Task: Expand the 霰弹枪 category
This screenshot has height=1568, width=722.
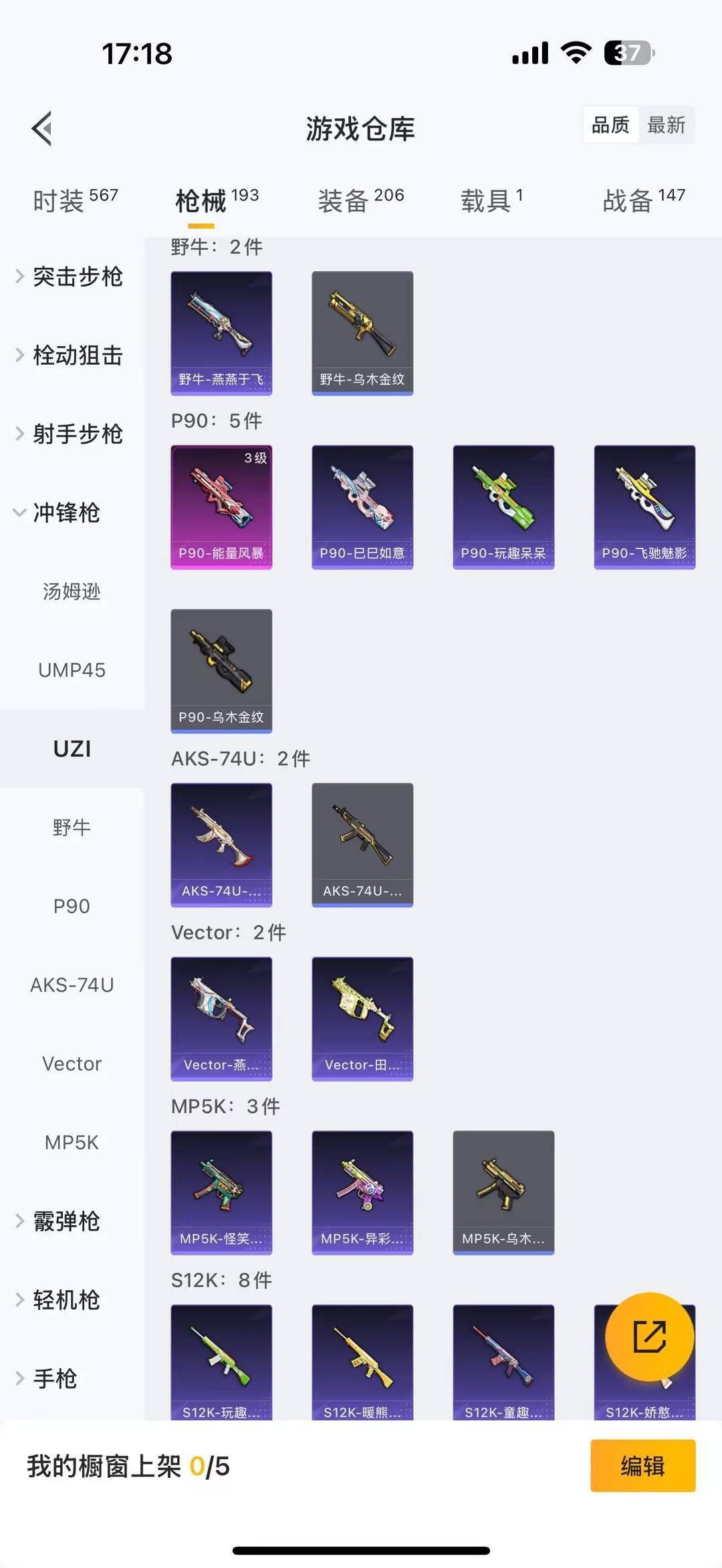Action: click(60, 1221)
